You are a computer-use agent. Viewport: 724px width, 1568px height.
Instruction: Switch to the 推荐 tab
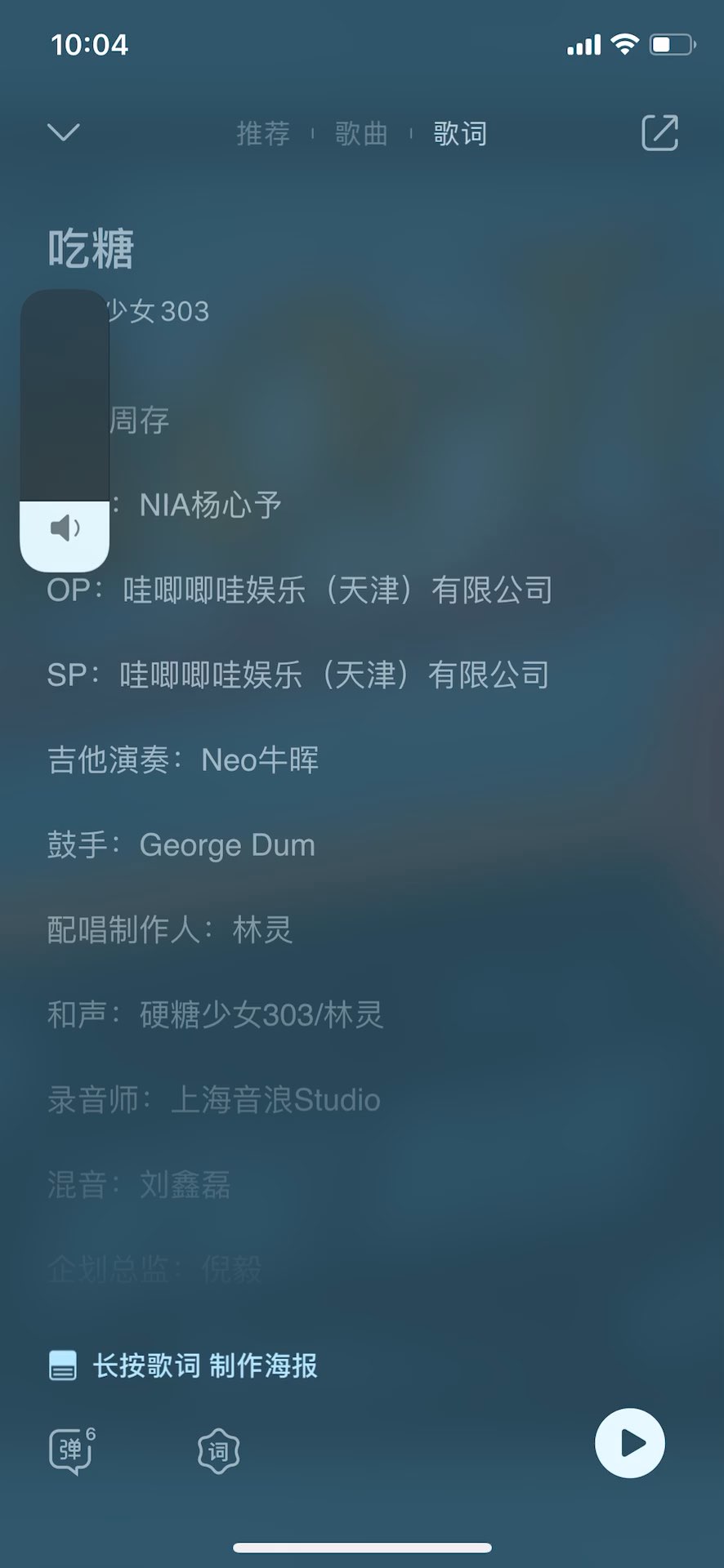[263, 133]
